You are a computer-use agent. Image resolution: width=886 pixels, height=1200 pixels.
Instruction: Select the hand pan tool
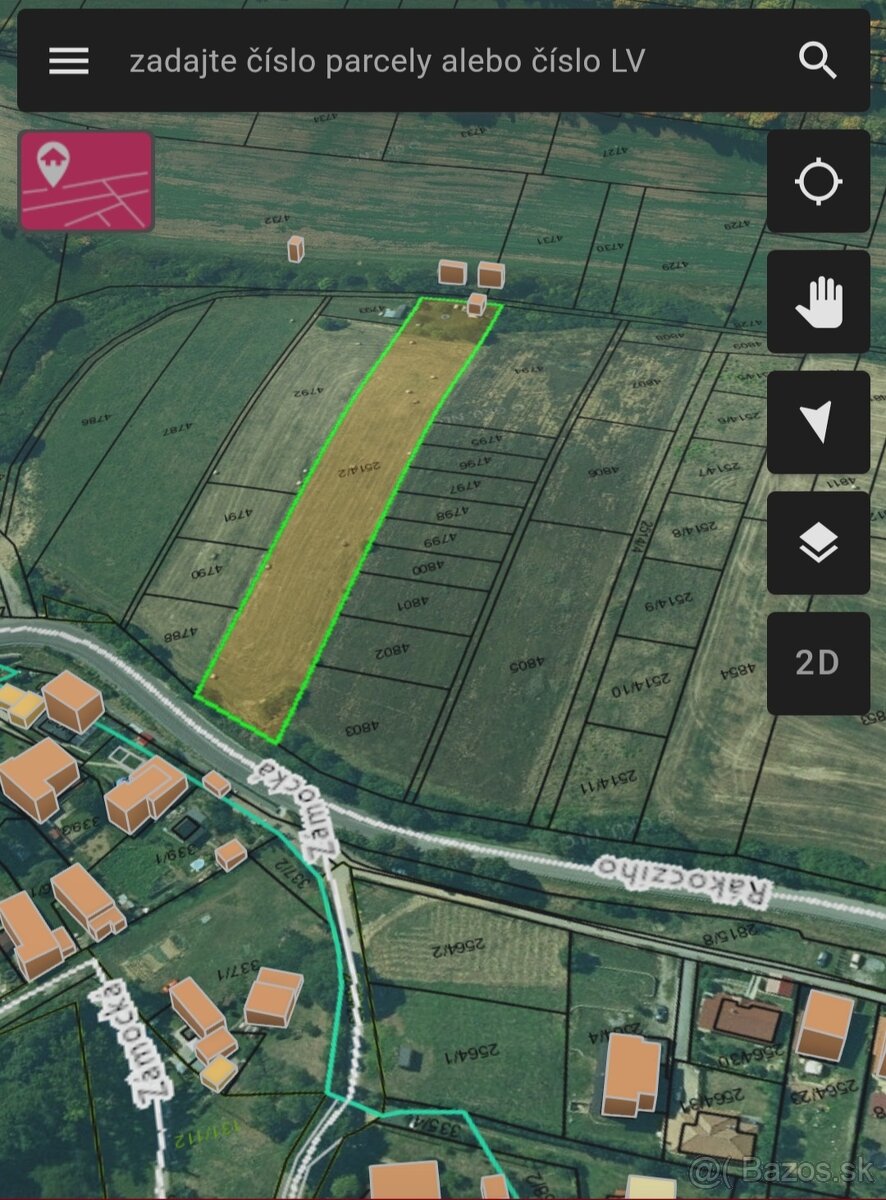[819, 300]
